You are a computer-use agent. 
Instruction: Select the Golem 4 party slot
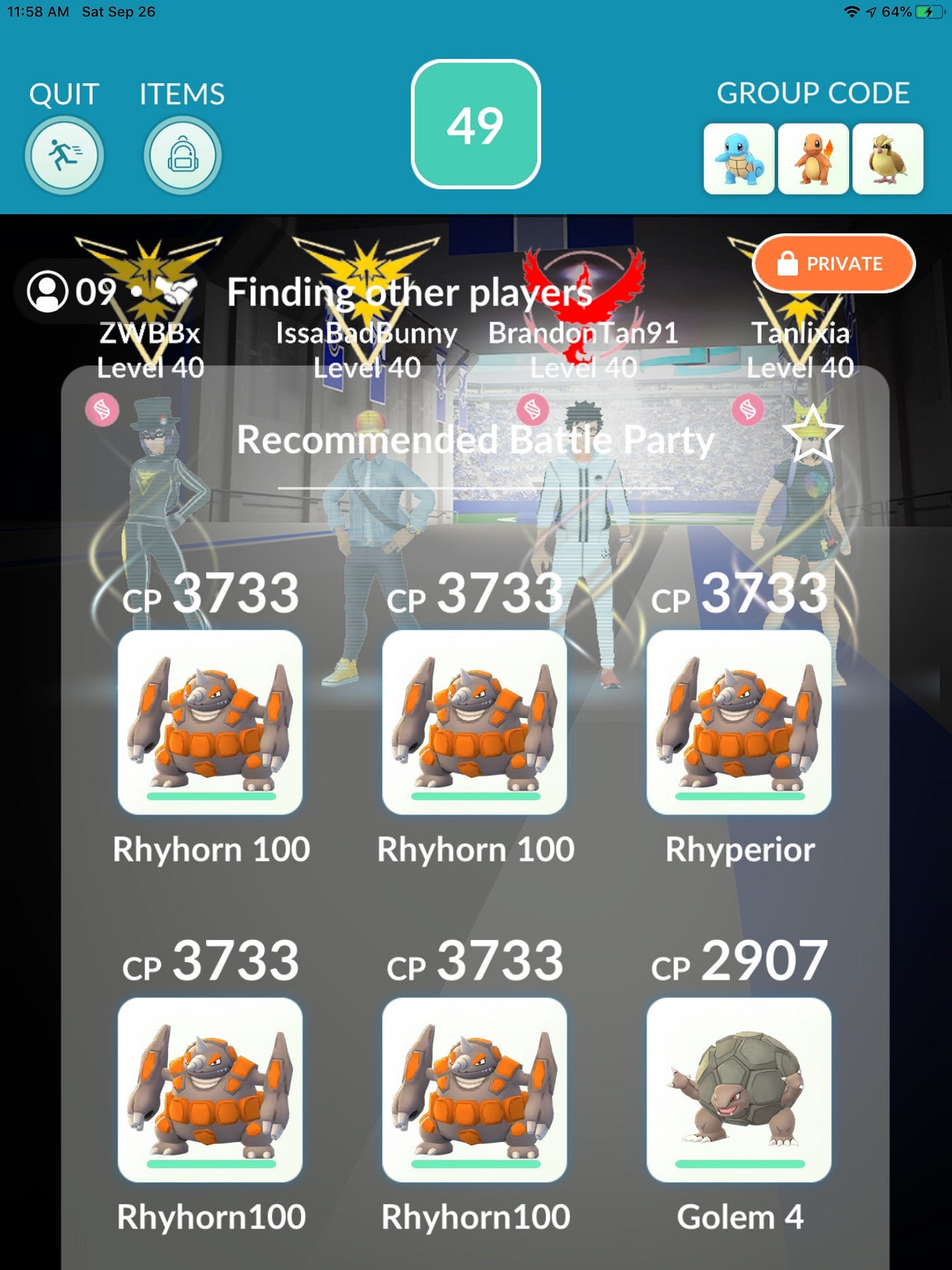tap(739, 1090)
